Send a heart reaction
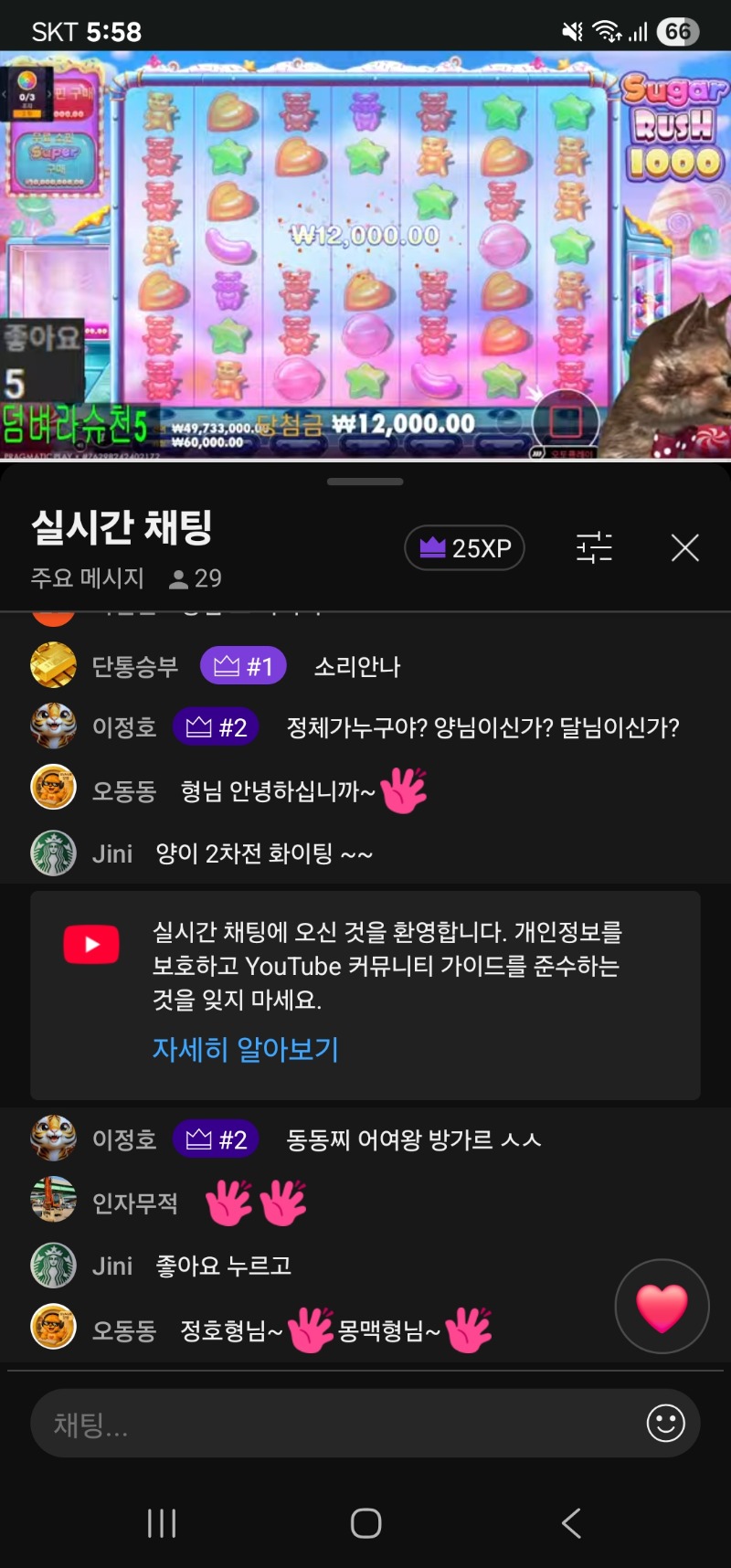Screen dimensions: 731x1568 click(662, 1306)
